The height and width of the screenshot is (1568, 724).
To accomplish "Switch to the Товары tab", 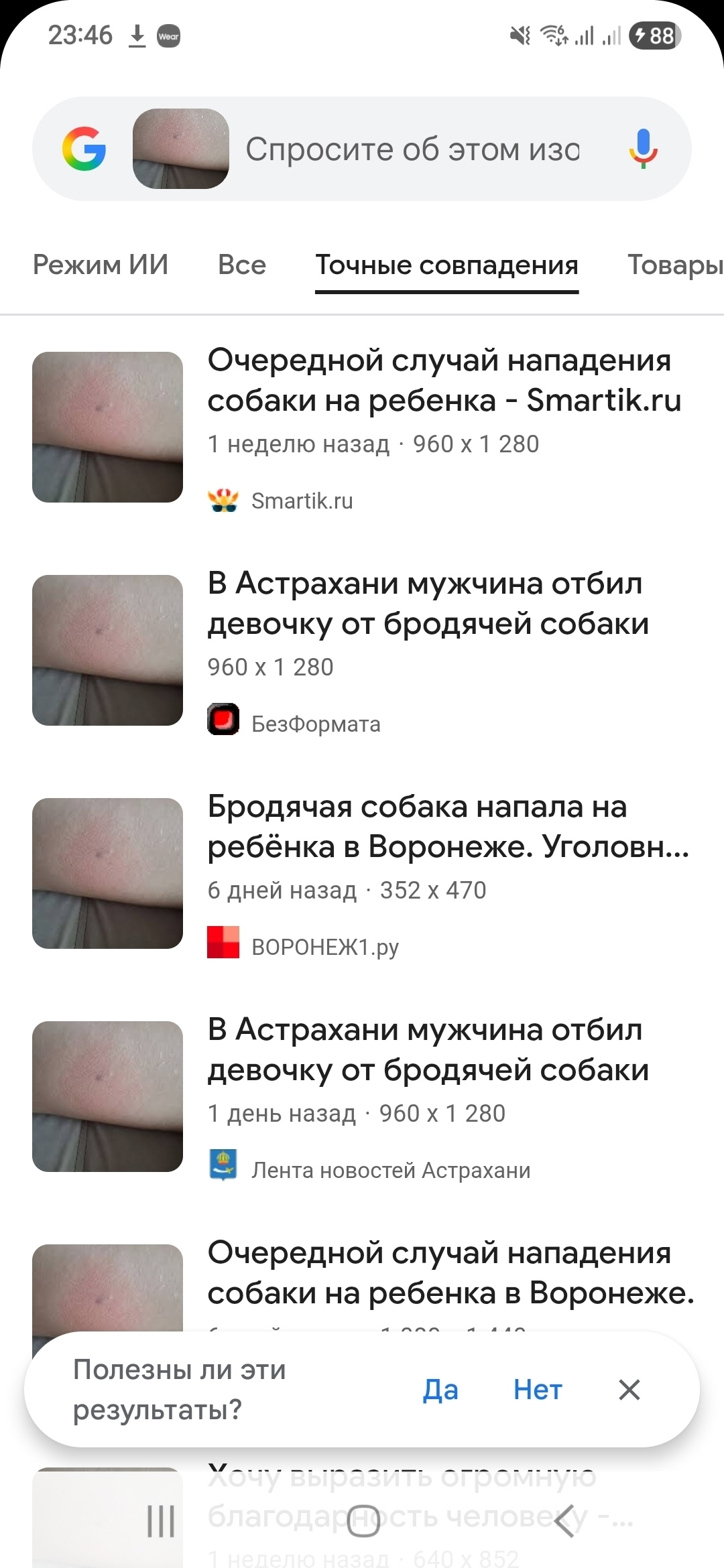I will [674, 265].
